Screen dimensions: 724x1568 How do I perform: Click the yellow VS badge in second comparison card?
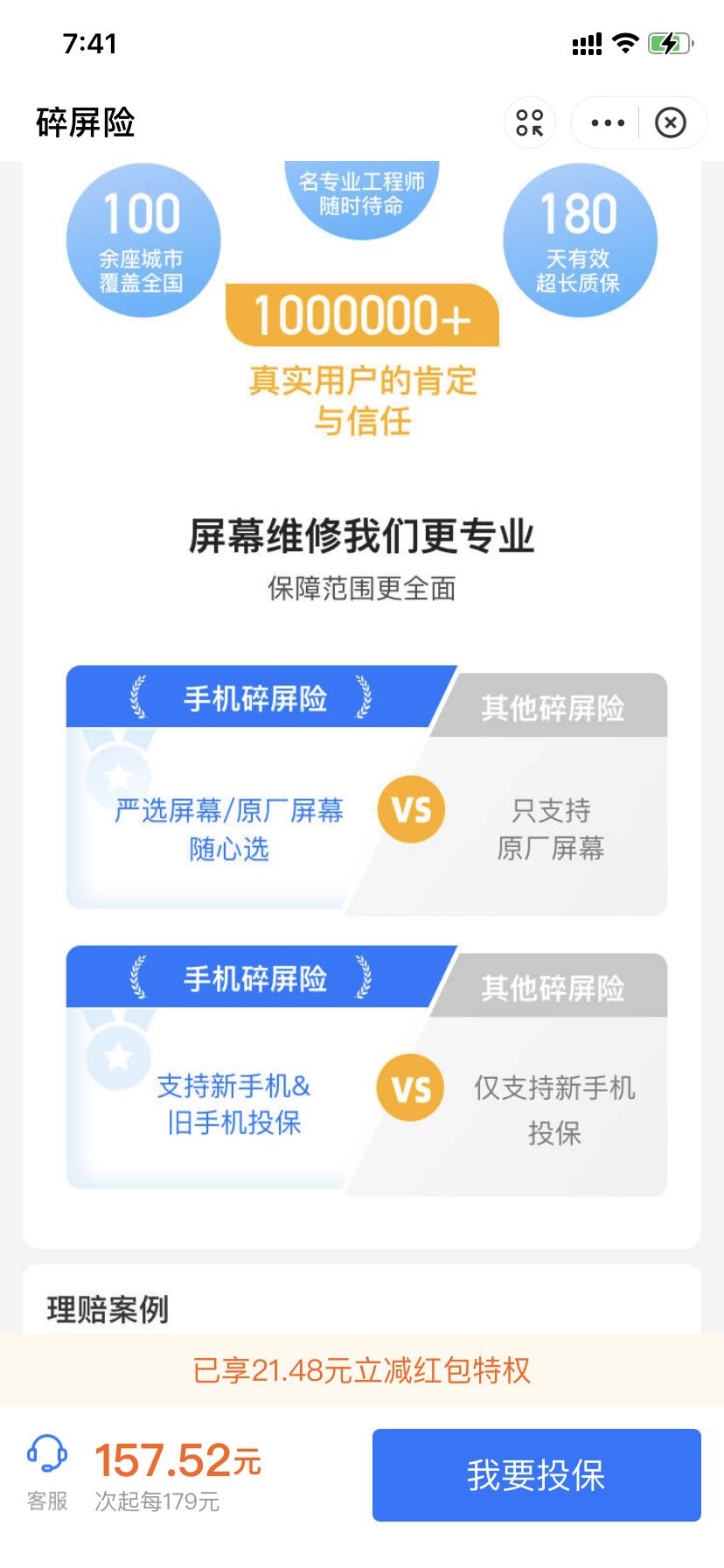[411, 1088]
